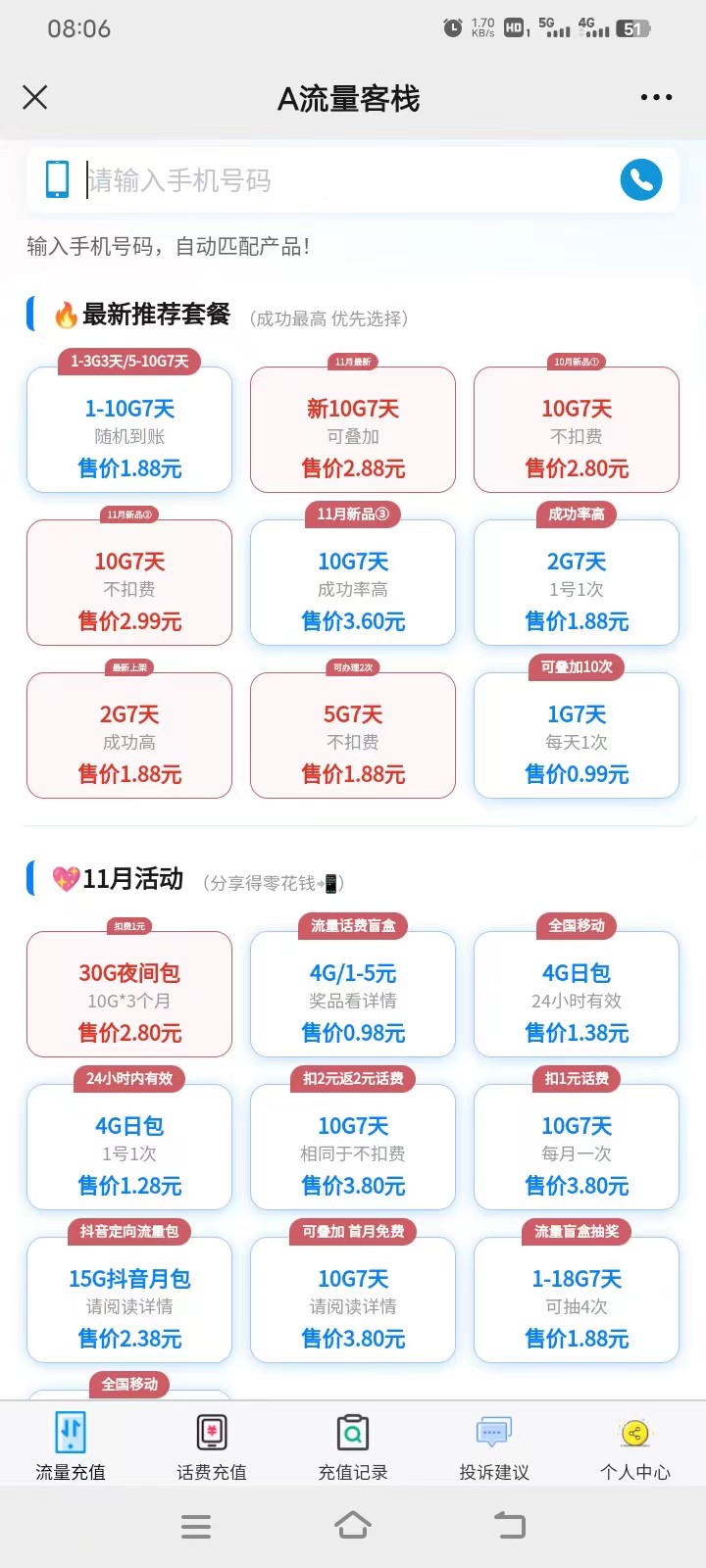Close the A流量客栈 page
This screenshot has height=1568, width=706.
(35, 97)
